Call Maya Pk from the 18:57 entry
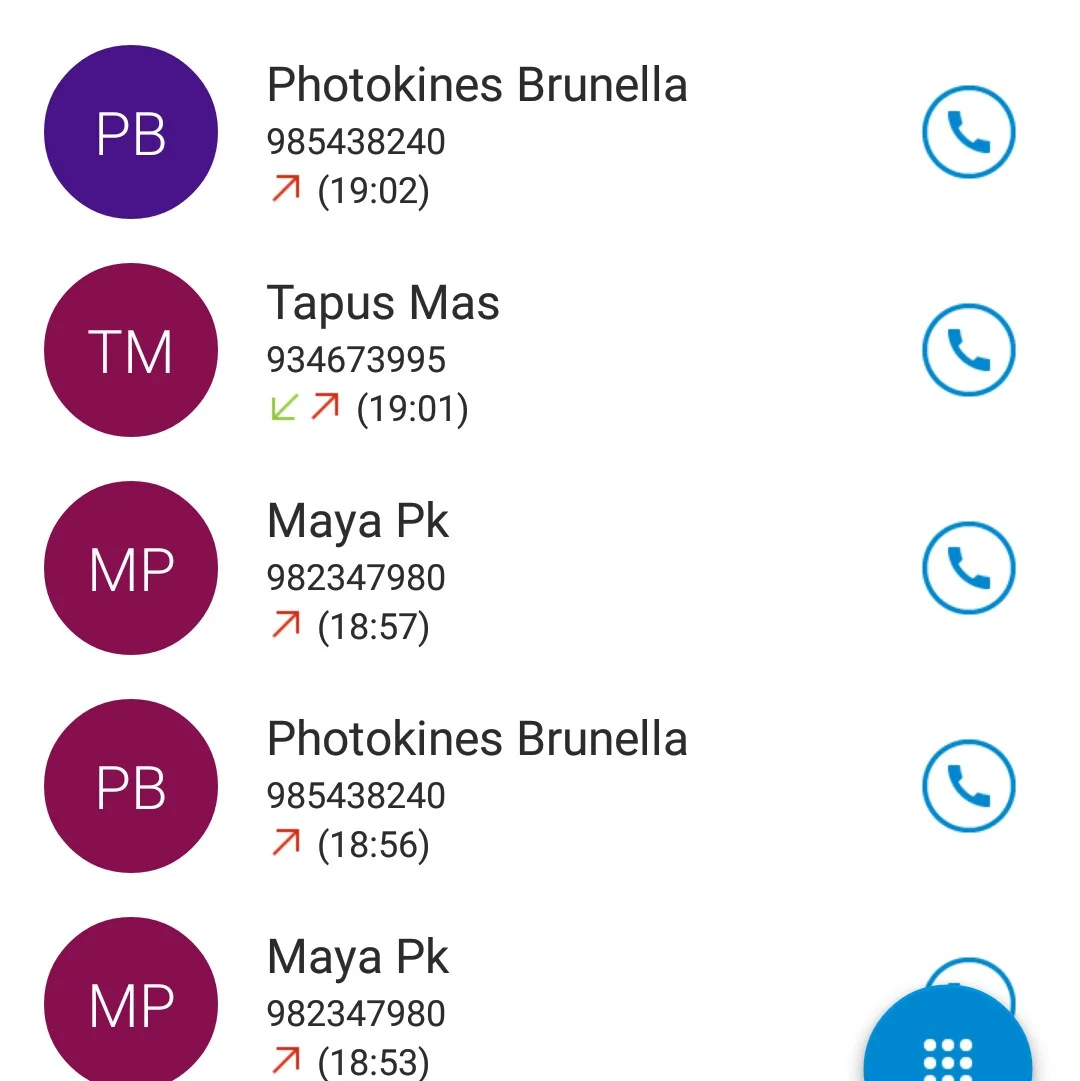Image resolution: width=1080 pixels, height=1081 pixels. [967, 568]
